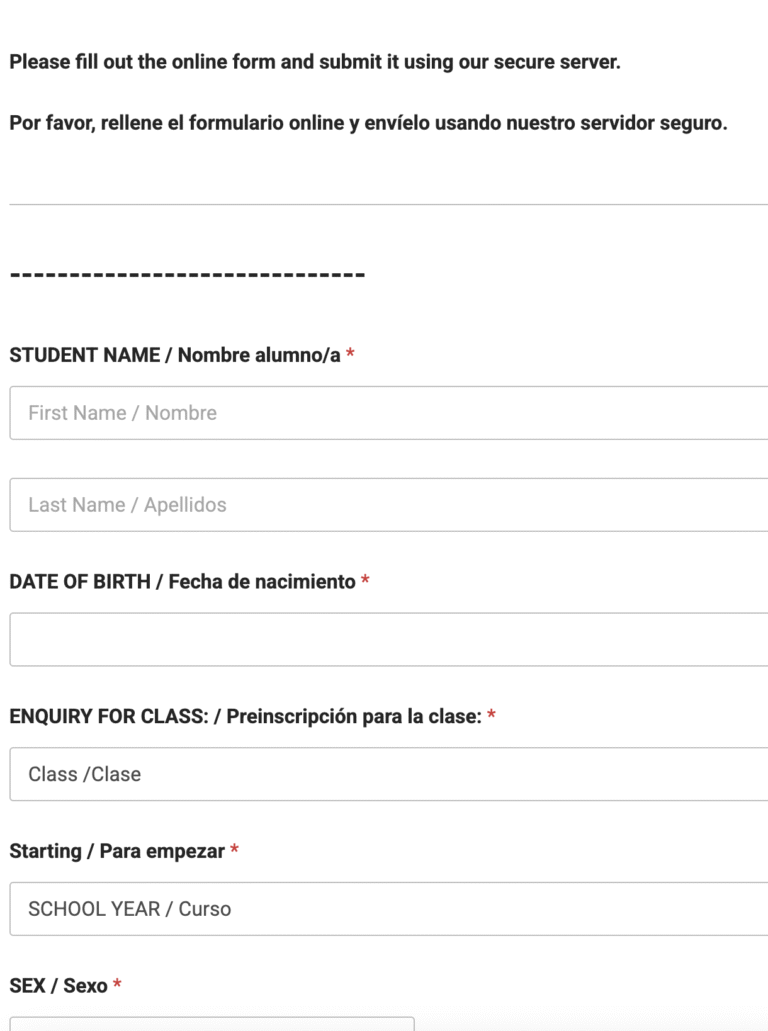Expand the SCHOOL YEAR / Curso dropdown

[x=388, y=909]
